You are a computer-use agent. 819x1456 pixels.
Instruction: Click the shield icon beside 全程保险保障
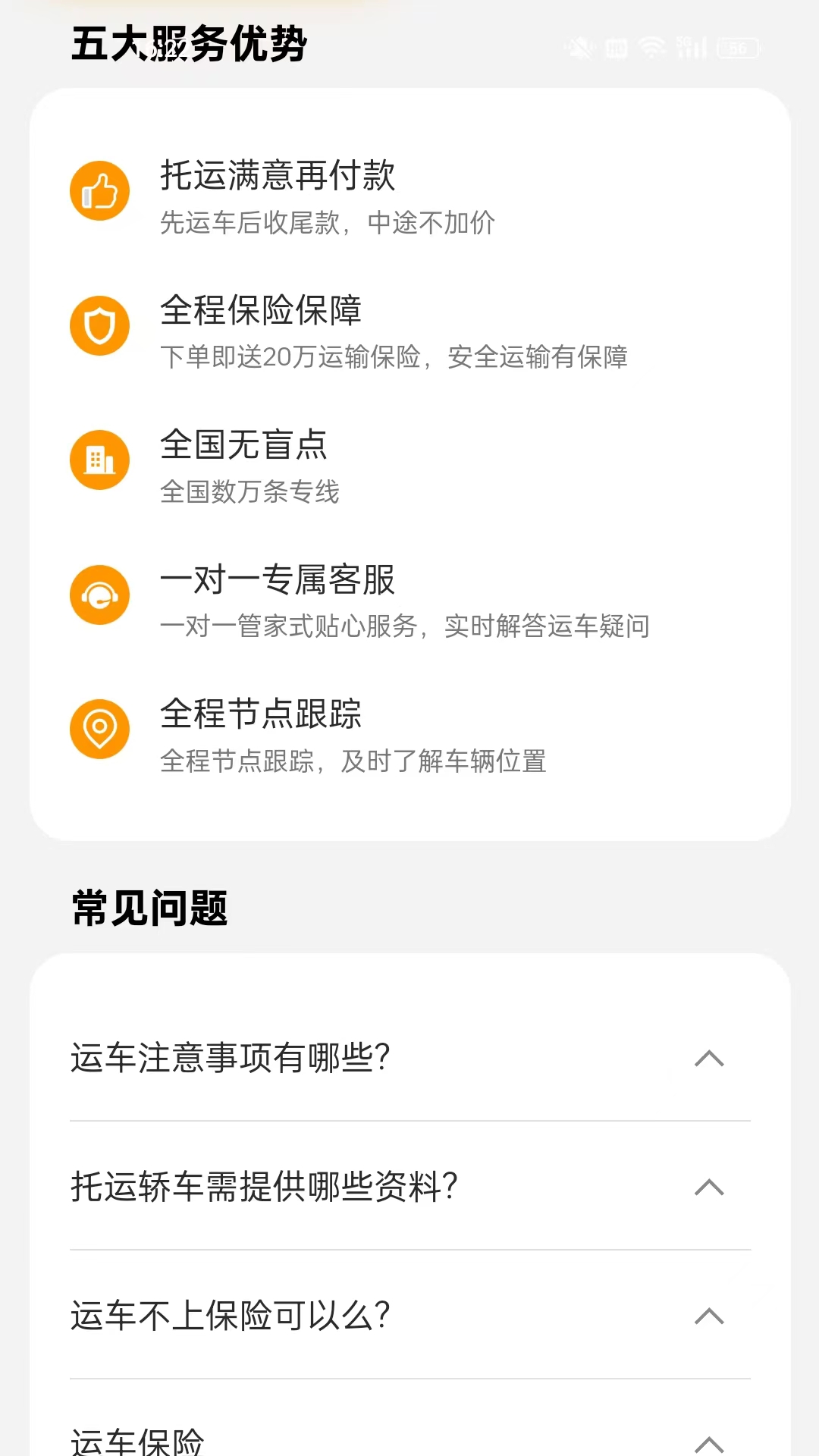click(x=99, y=325)
